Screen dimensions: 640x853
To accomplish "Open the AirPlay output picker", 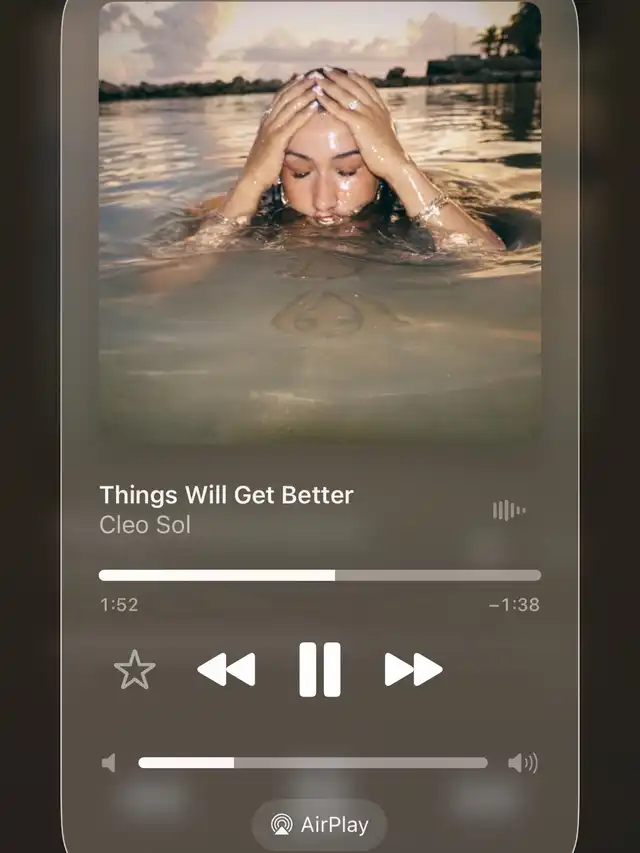I will pyautogui.click(x=320, y=825).
